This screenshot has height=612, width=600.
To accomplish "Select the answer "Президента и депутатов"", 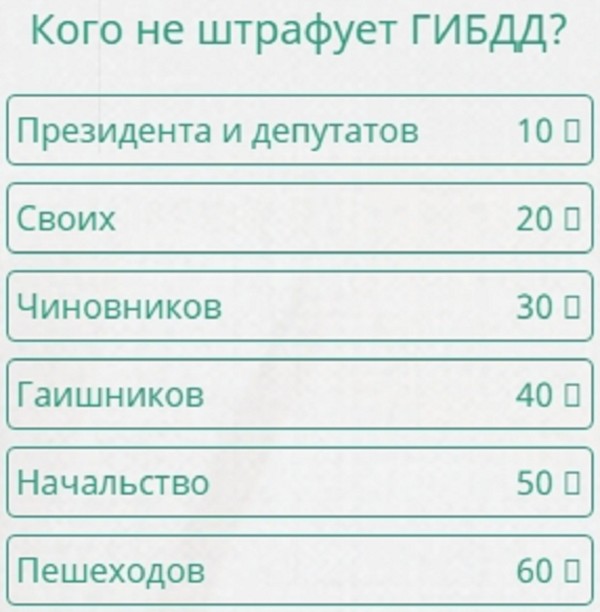I will point(299,131).
